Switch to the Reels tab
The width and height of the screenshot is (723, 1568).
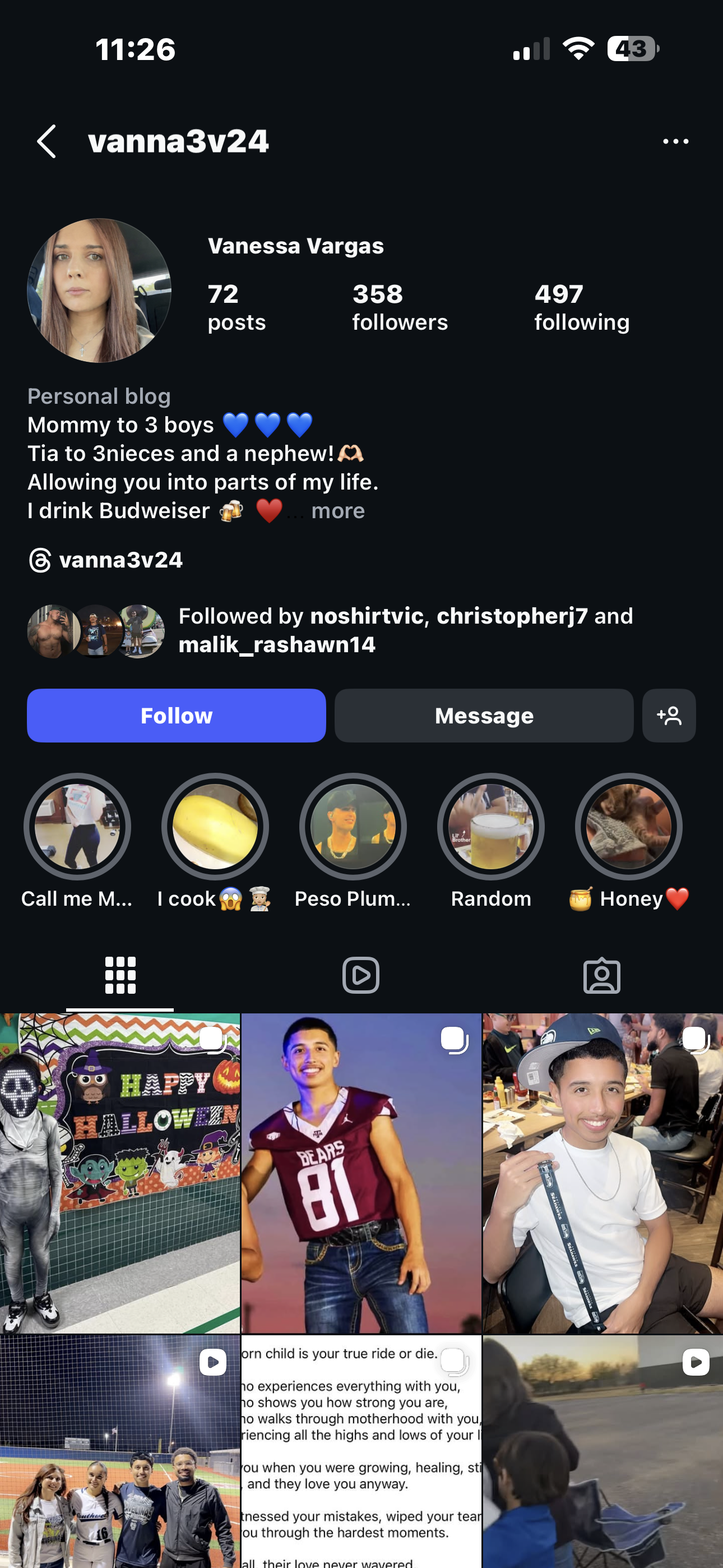pyautogui.click(x=361, y=975)
